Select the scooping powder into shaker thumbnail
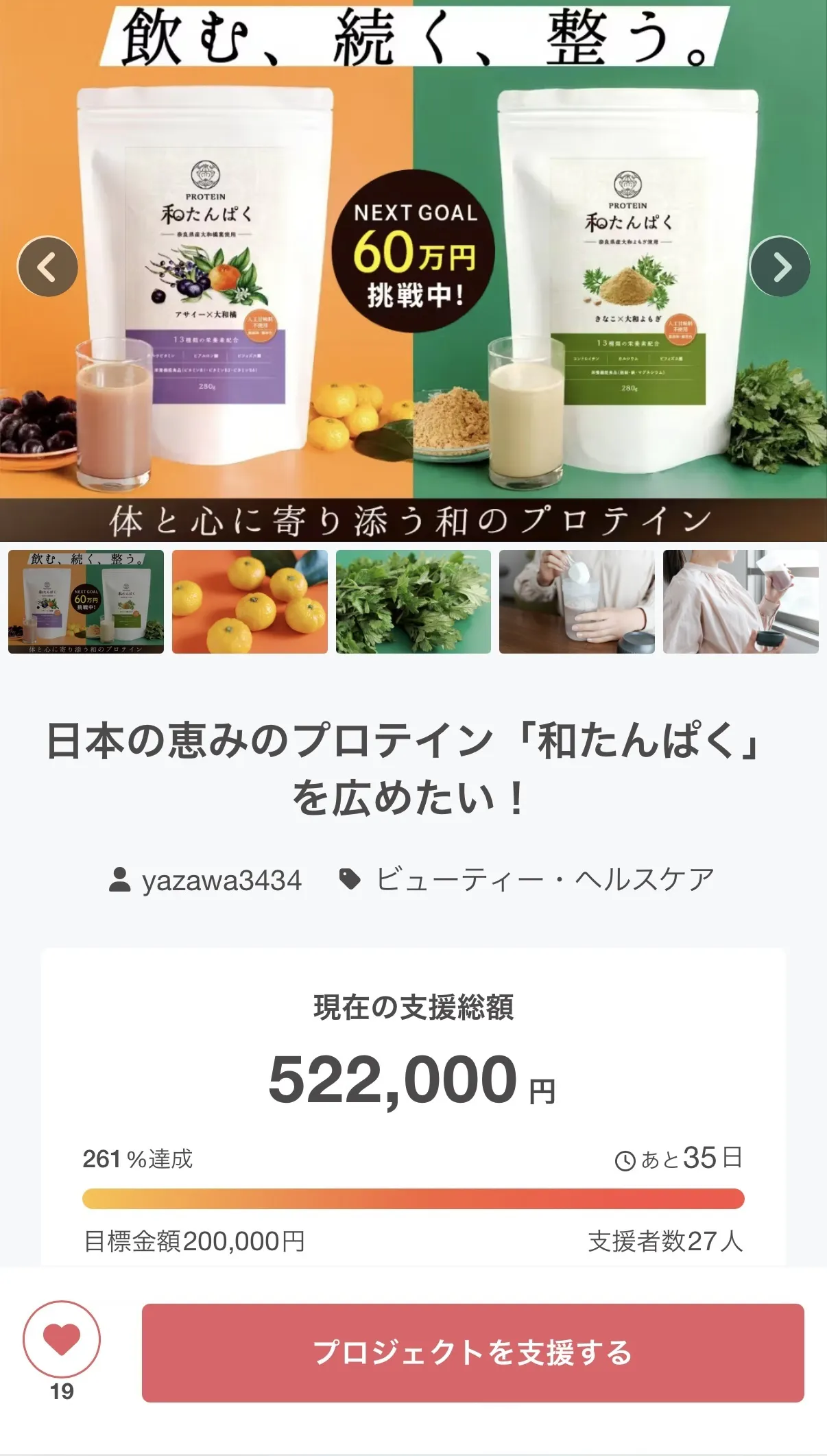 pyautogui.click(x=577, y=601)
